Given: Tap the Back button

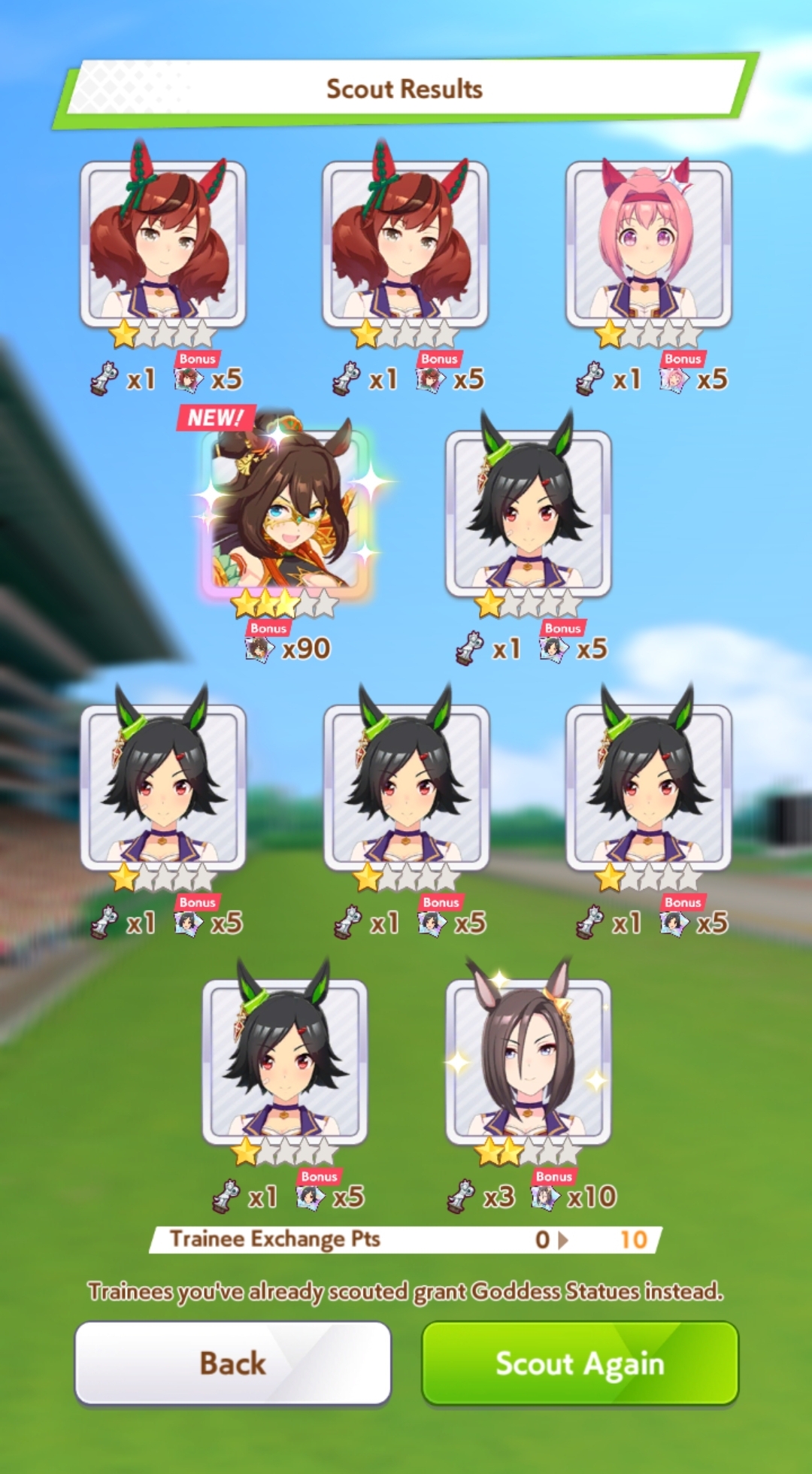Looking at the screenshot, I should tap(232, 1363).
